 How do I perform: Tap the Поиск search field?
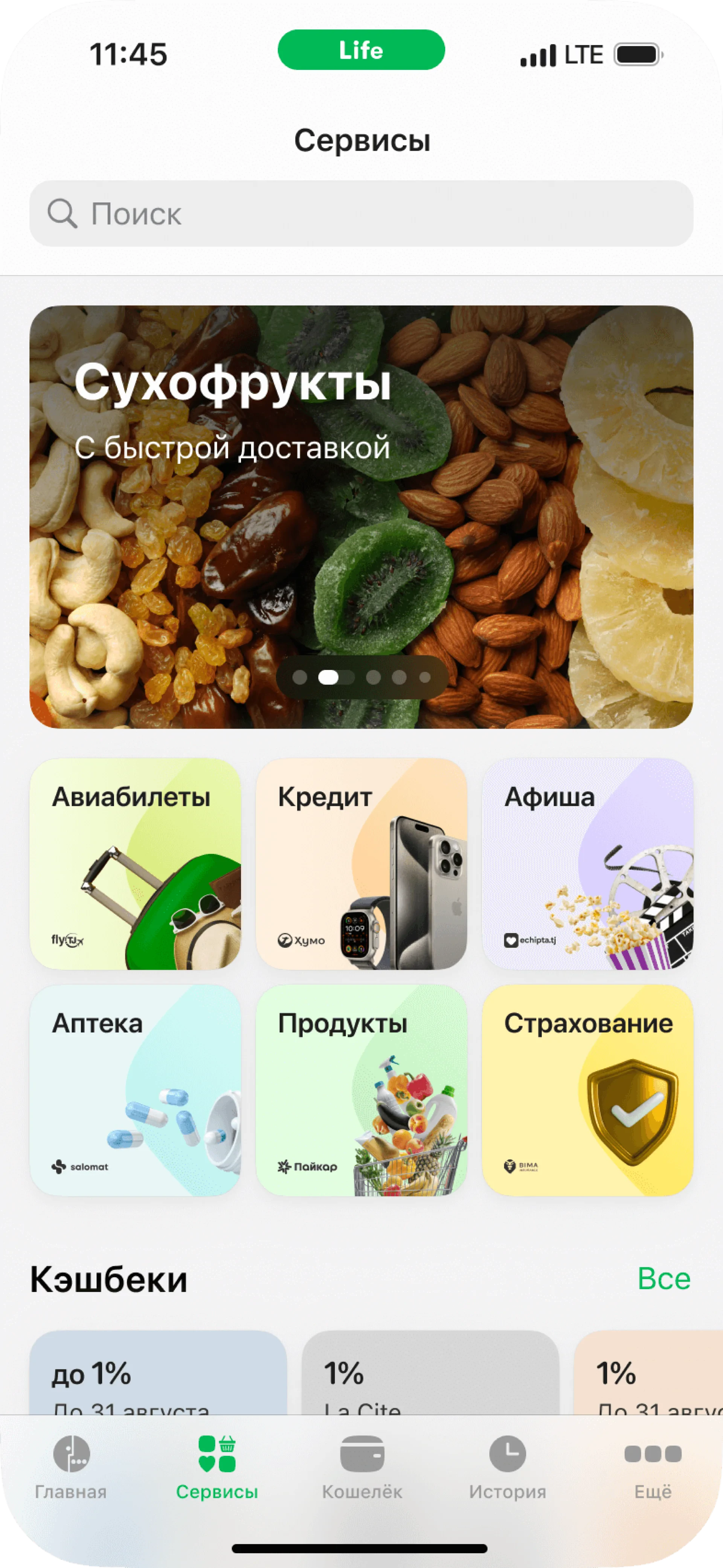(361, 214)
